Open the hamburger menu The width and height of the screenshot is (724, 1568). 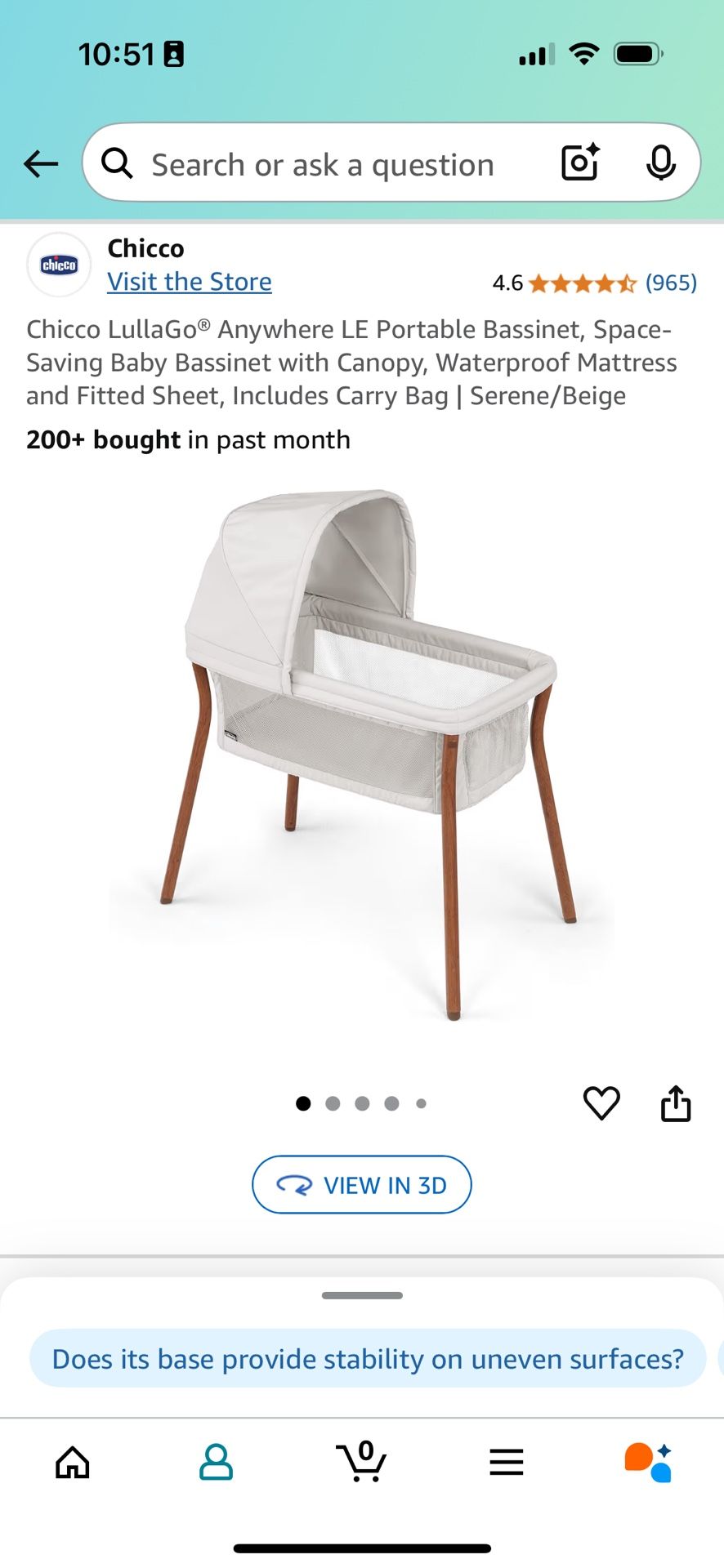pos(507,1462)
